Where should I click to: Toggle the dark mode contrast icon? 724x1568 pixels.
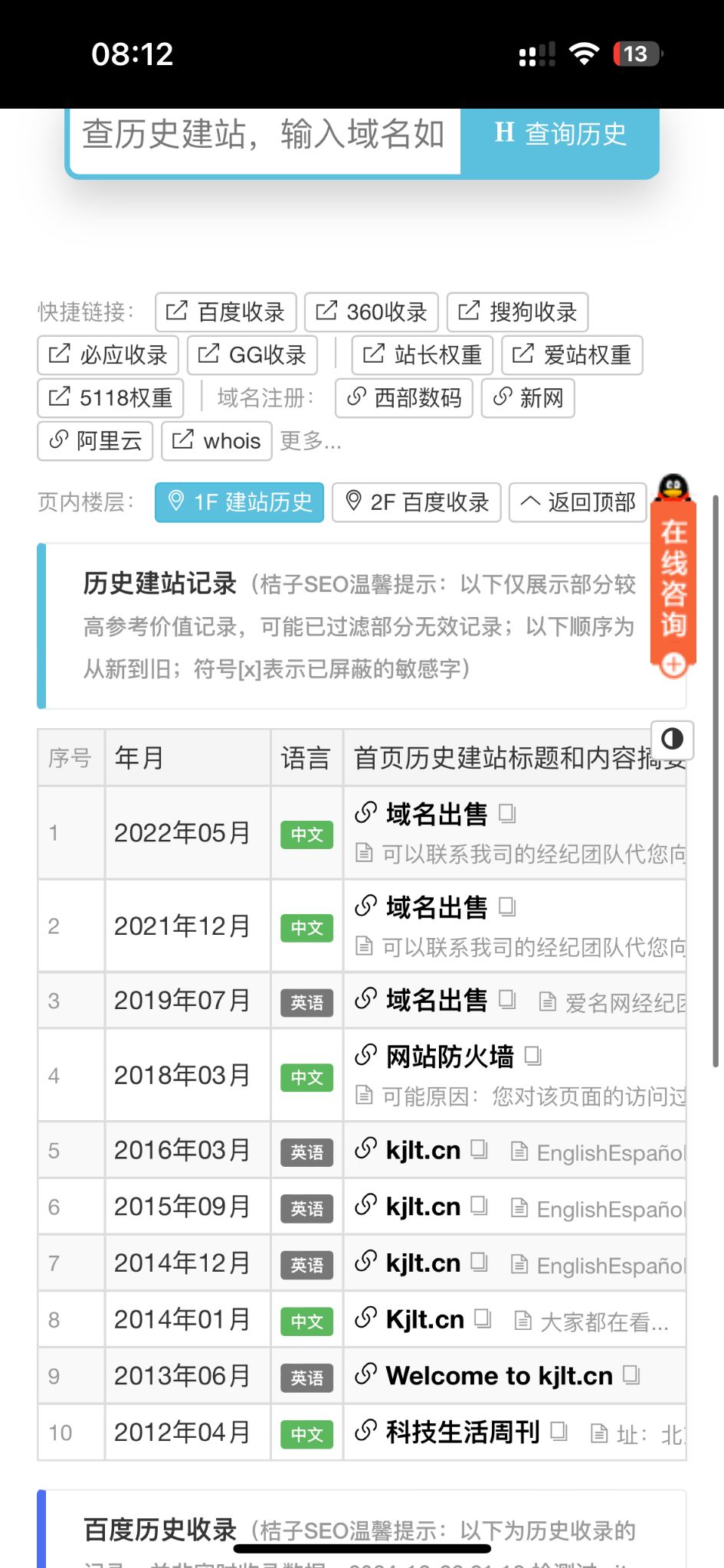[672, 739]
